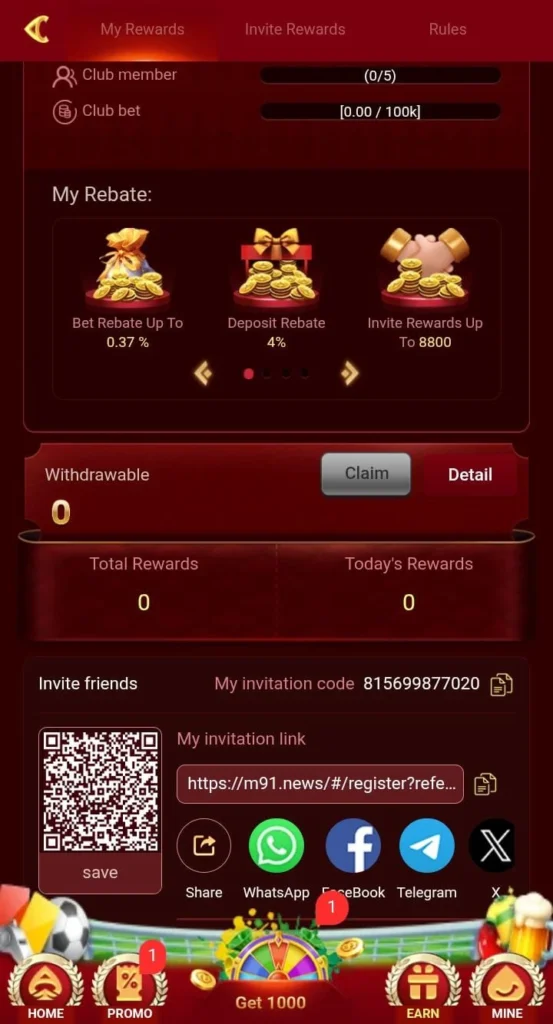The width and height of the screenshot is (553, 1024).
Task: Show previous rebate slide with left arrow
Action: click(x=203, y=374)
